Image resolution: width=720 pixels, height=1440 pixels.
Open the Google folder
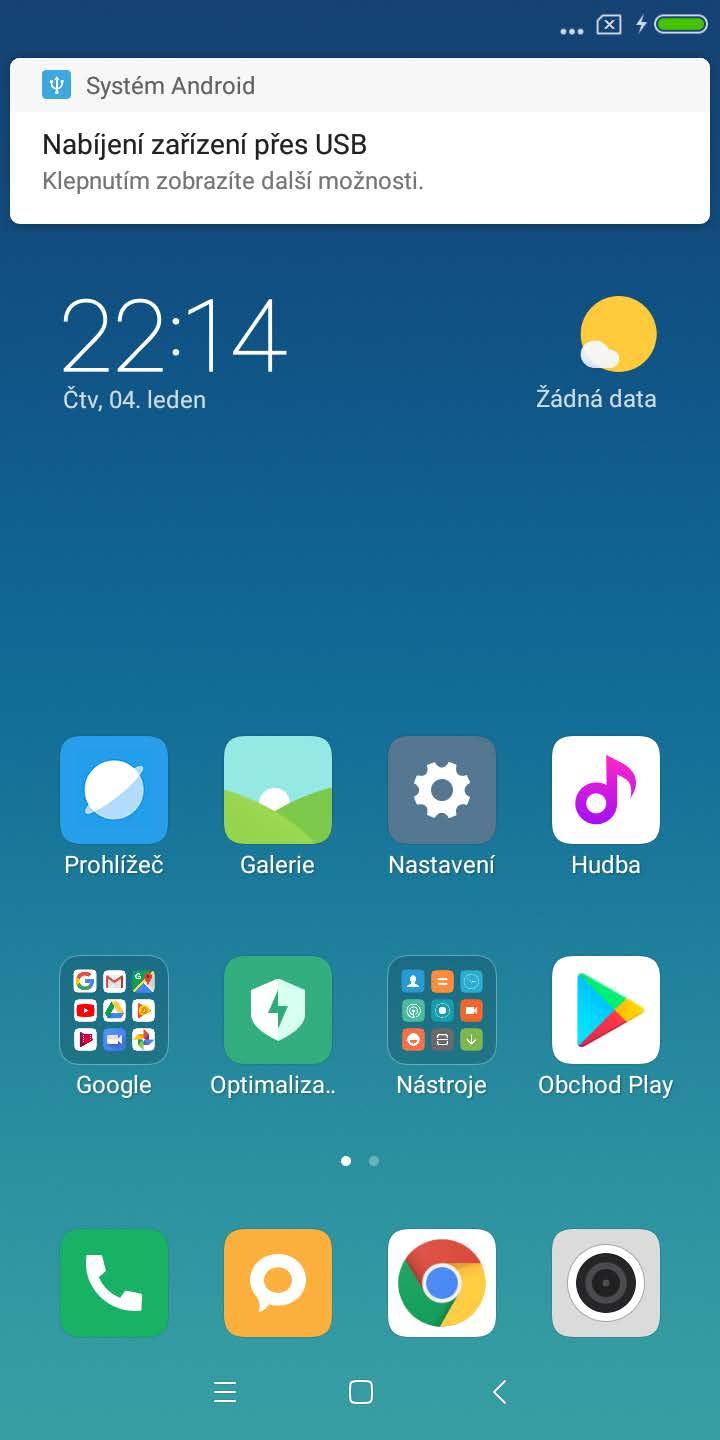coord(114,1010)
